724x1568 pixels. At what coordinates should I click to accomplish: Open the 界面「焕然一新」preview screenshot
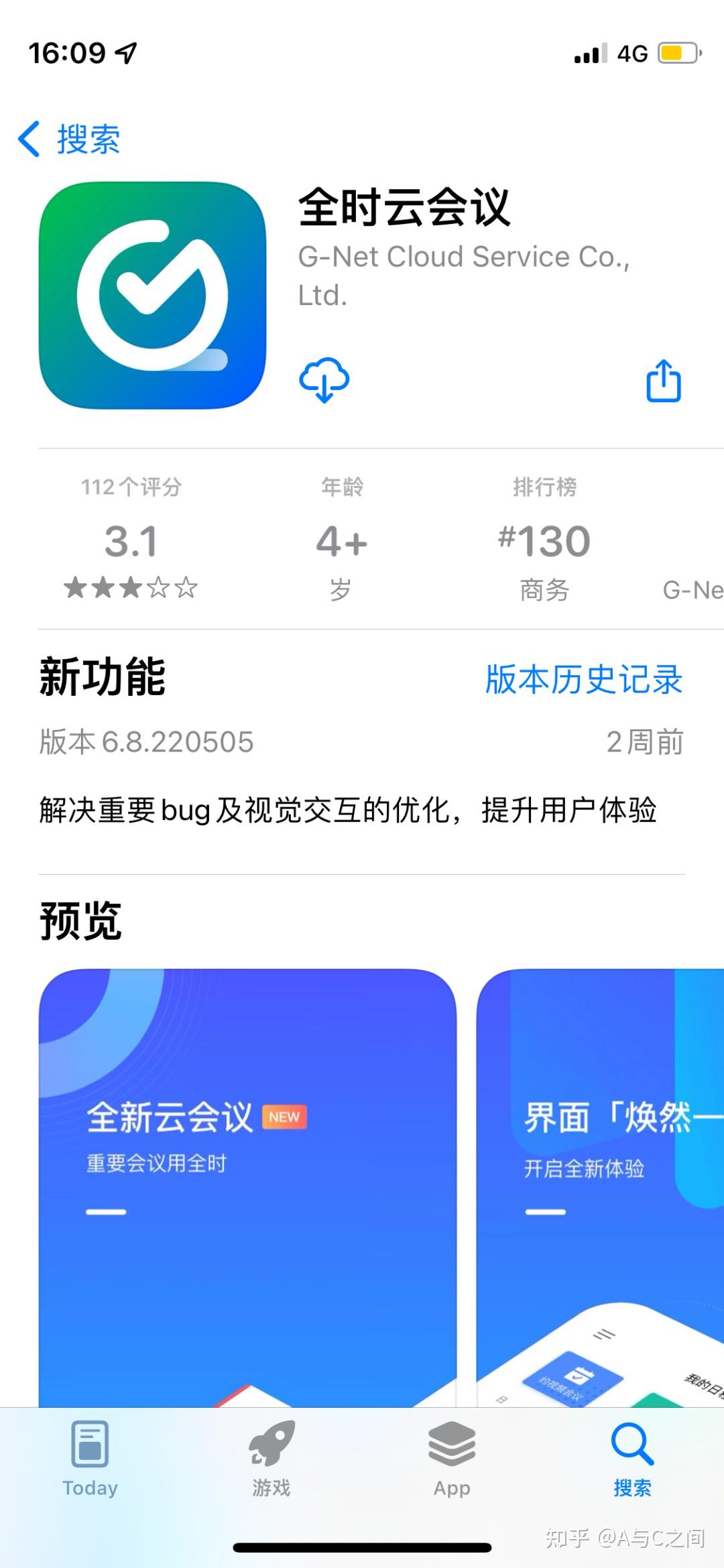[600, 1187]
